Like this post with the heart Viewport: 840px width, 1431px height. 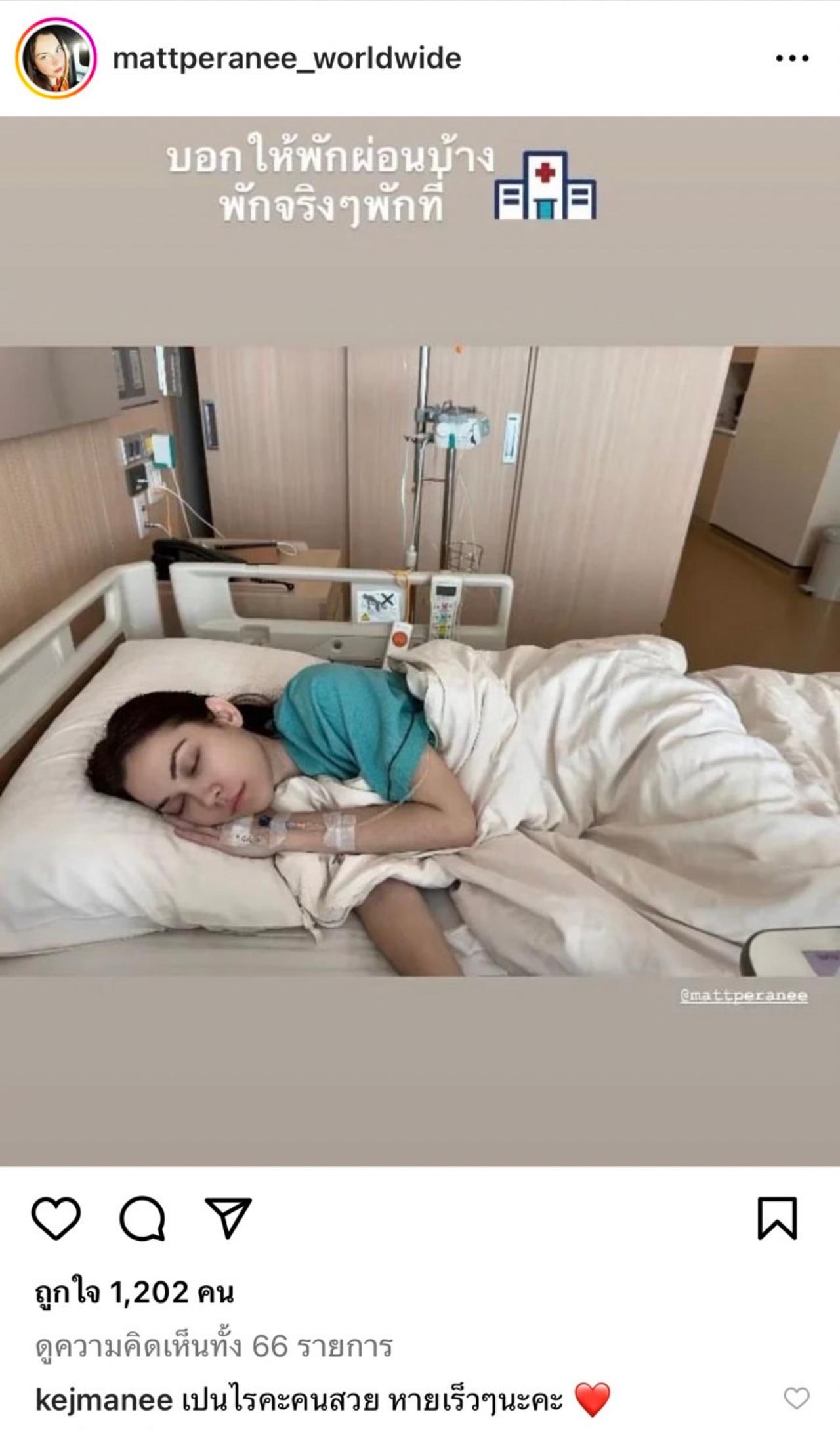[56, 1218]
